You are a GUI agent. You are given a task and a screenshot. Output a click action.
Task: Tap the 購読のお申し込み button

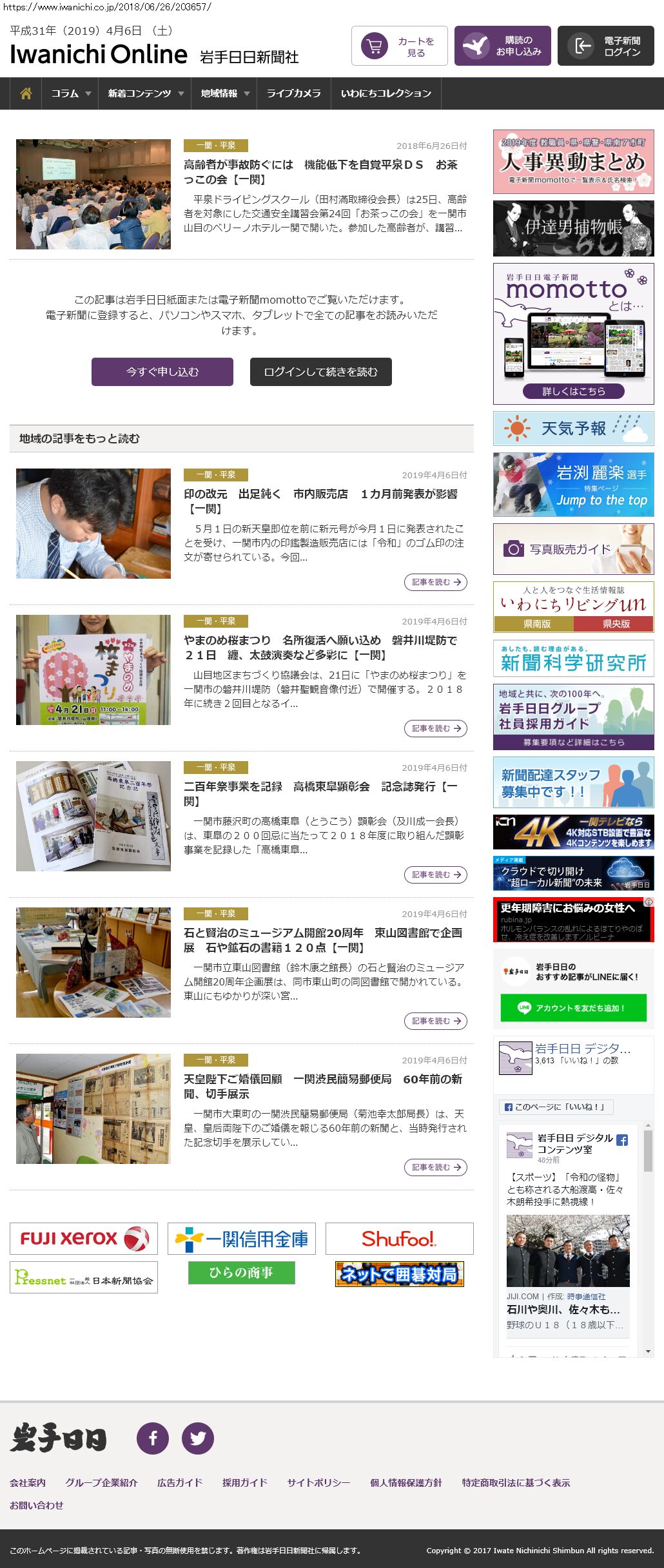click(502, 46)
